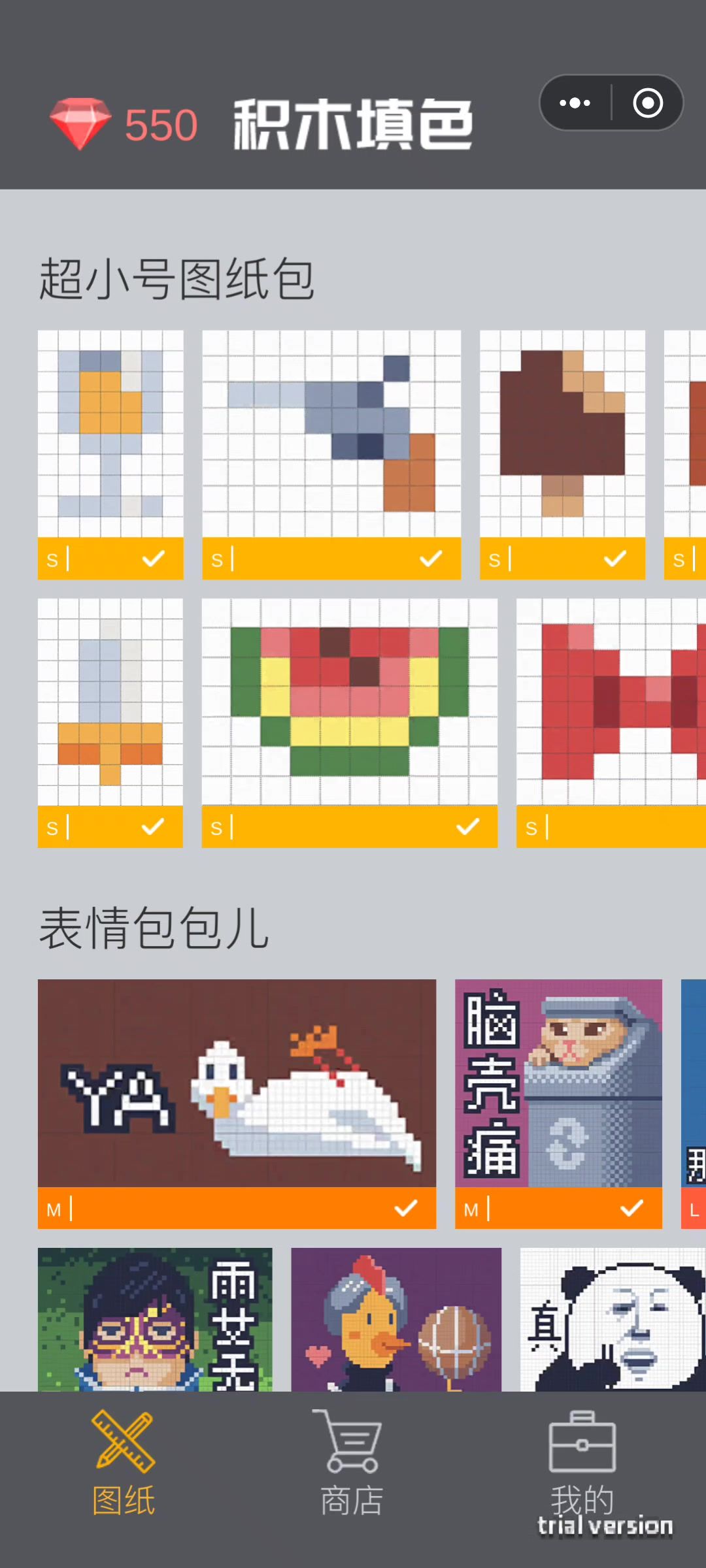This screenshot has height=1568, width=706.
Task: Switch to the 图纸 tab
Action: pos(124,1463)
